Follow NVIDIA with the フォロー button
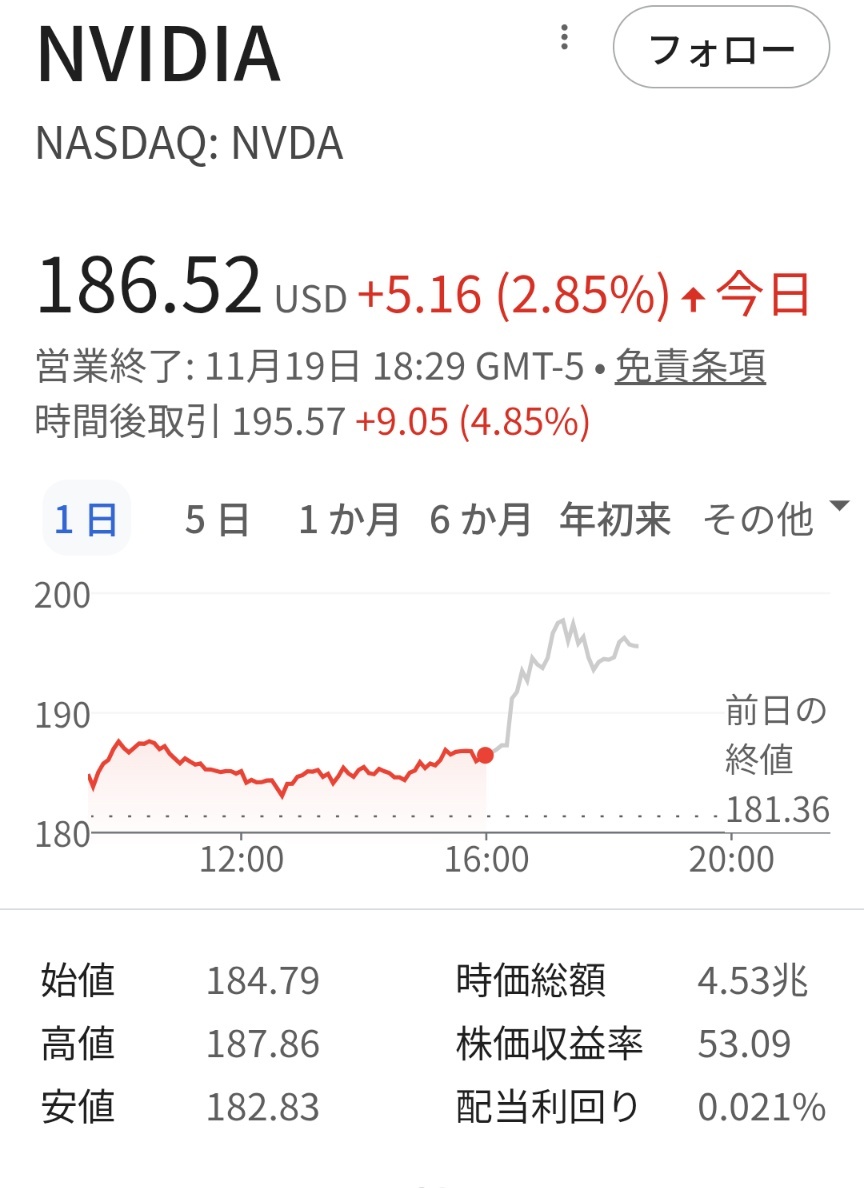The height and width of the screenshot is (1188, 864). (721, 48)
